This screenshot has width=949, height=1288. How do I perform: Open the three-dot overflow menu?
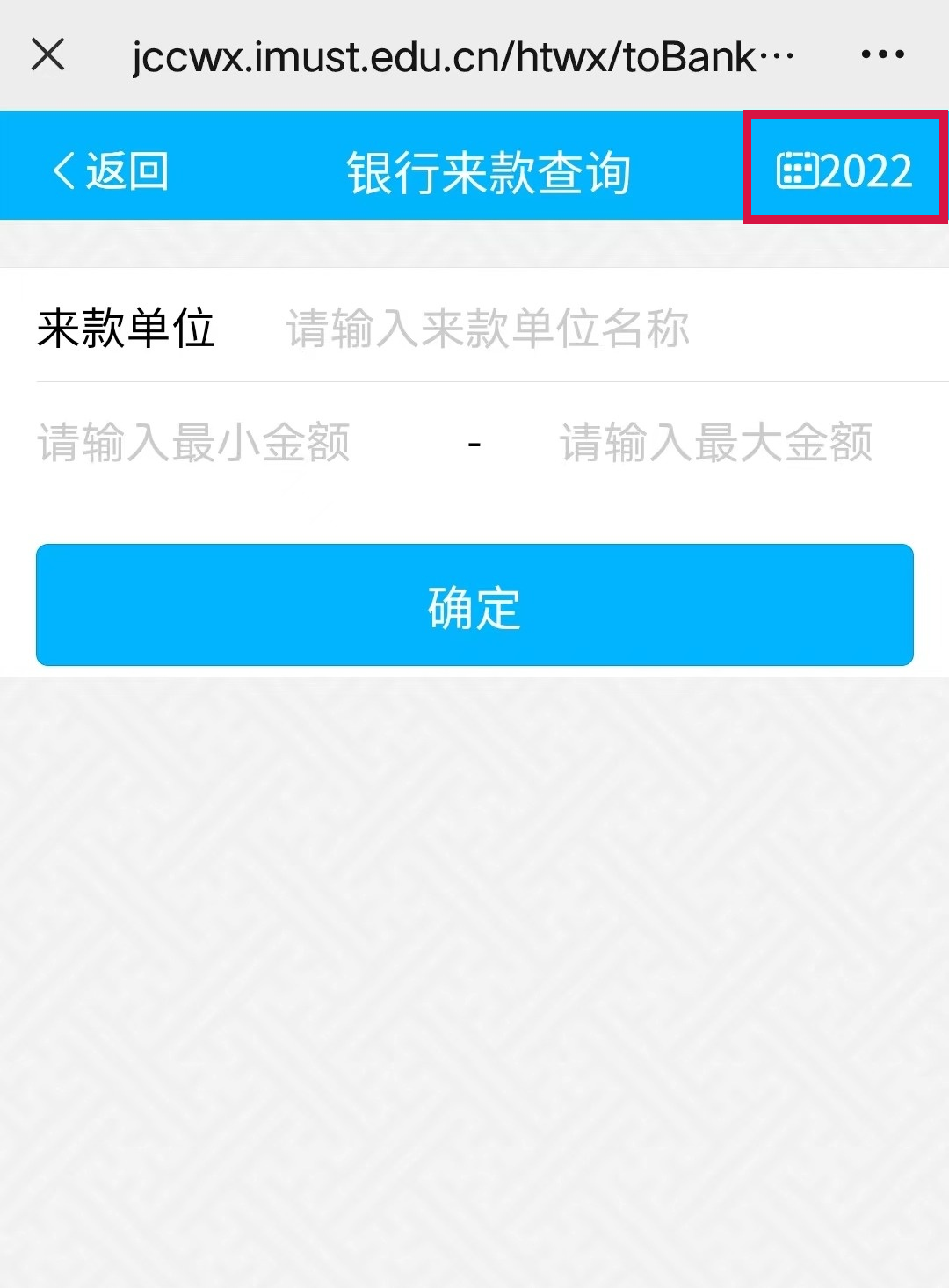882,54
